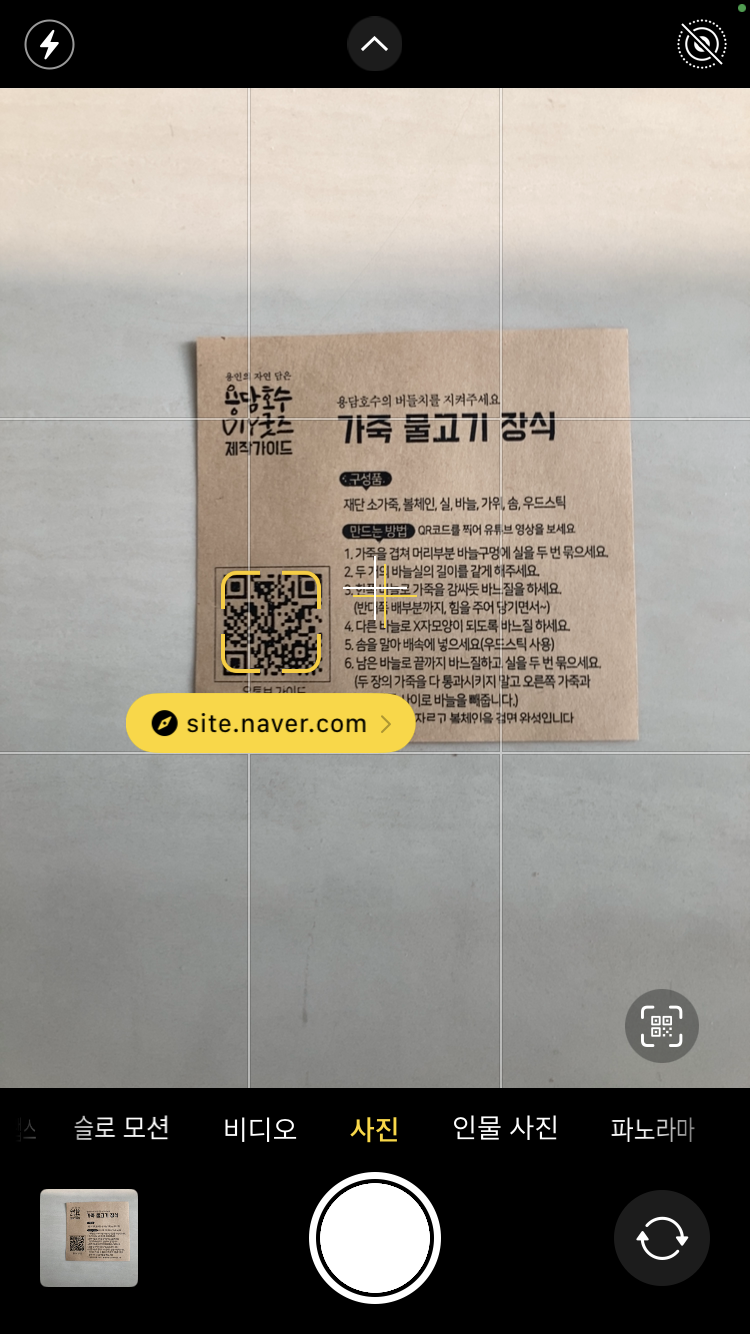
Task: Expand the camera controls chevron
Action: tap(374, 44)
